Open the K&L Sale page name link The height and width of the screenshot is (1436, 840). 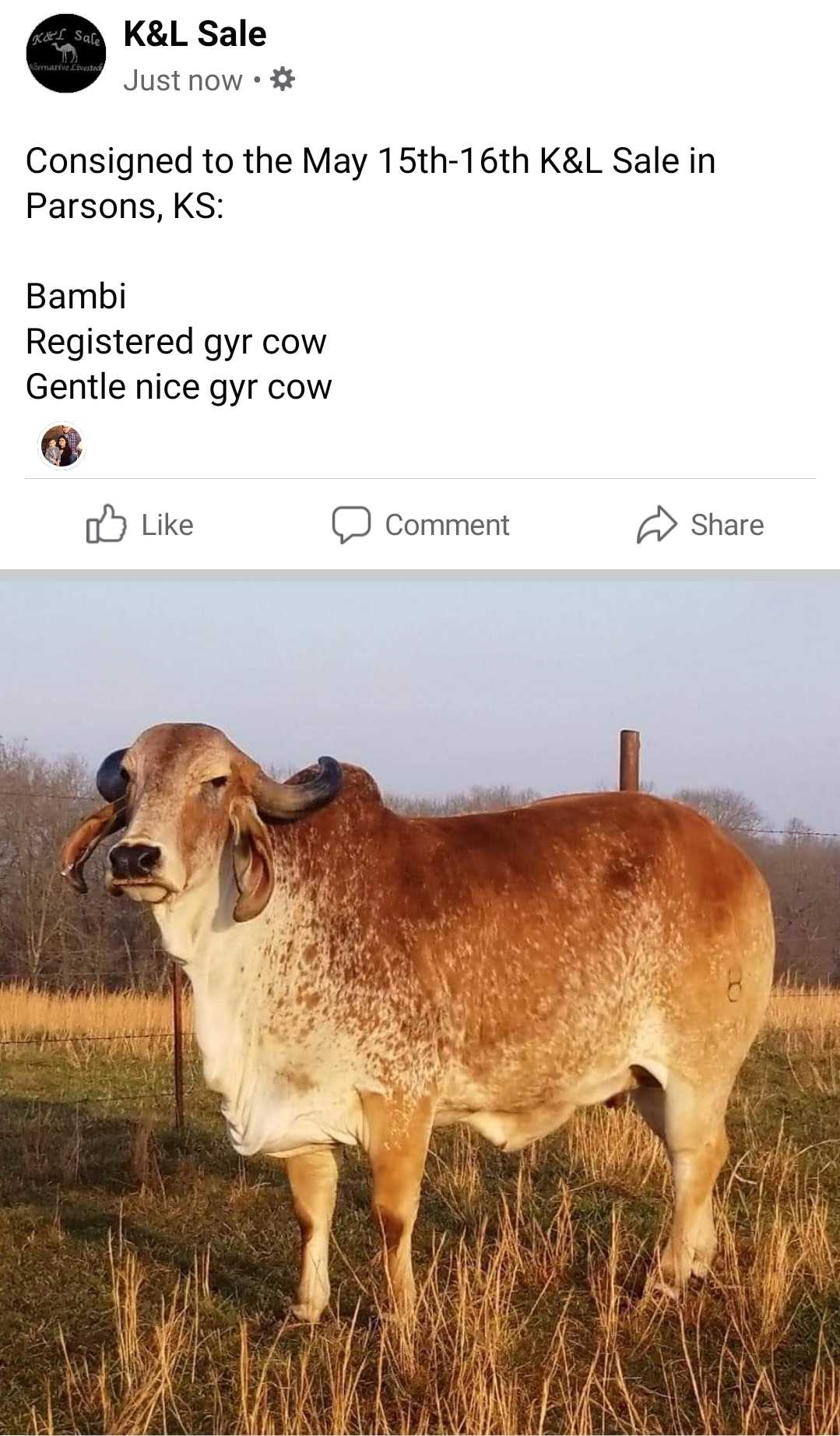click(195, 34)
